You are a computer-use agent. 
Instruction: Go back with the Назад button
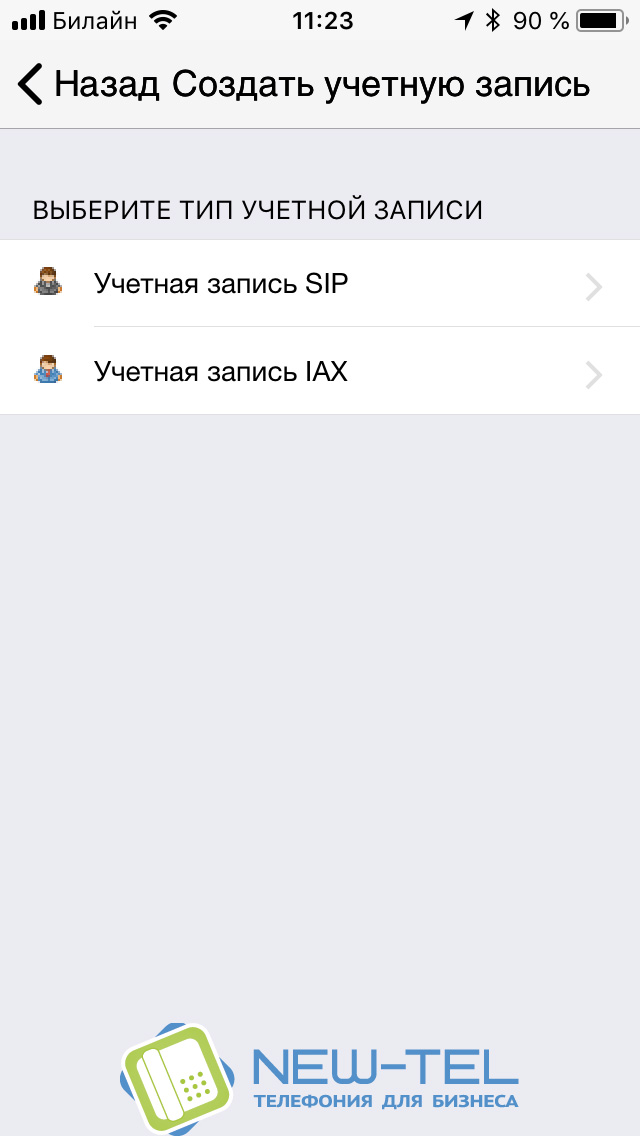click(x=88, y=84)
